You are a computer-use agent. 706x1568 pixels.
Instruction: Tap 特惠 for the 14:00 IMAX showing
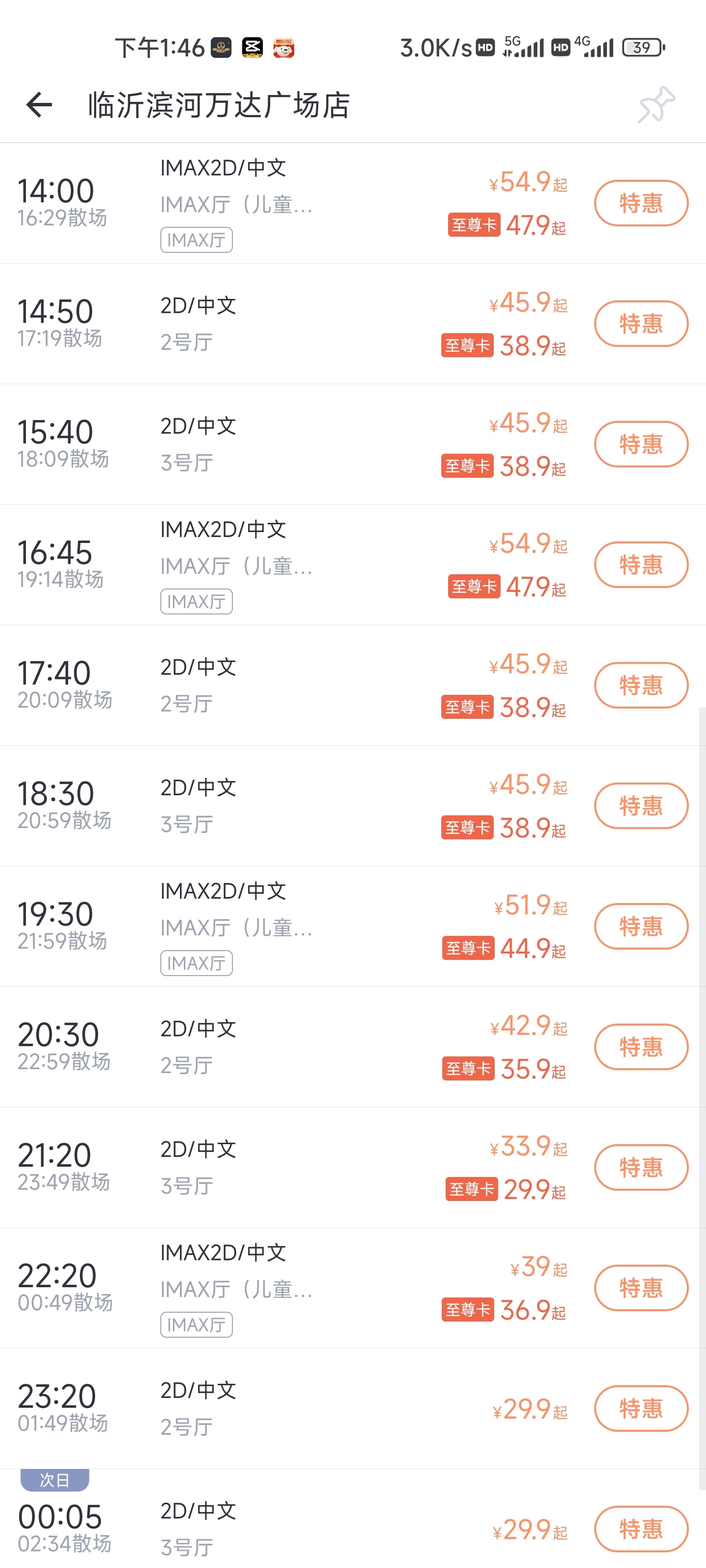[641, 203]
